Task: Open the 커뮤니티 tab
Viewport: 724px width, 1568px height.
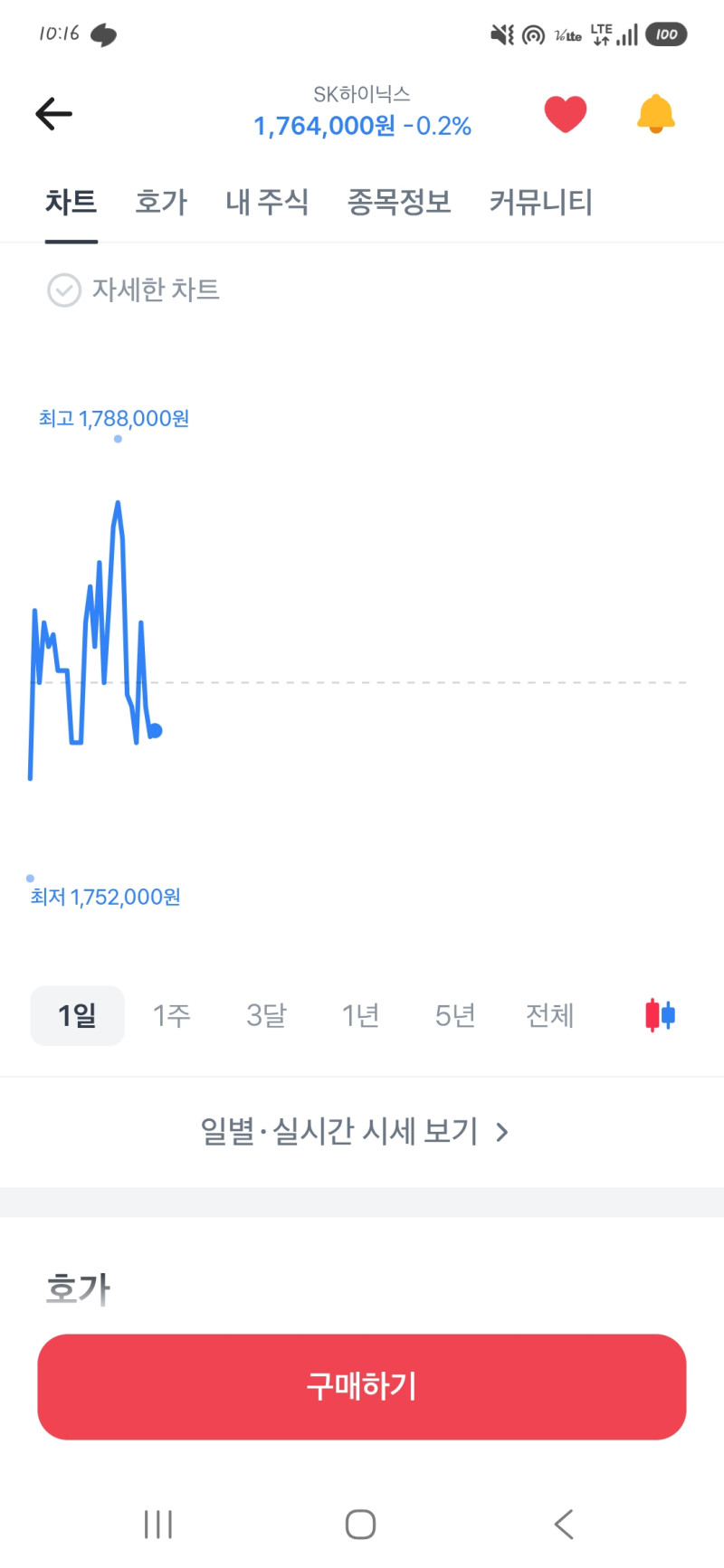Action: 540,202
